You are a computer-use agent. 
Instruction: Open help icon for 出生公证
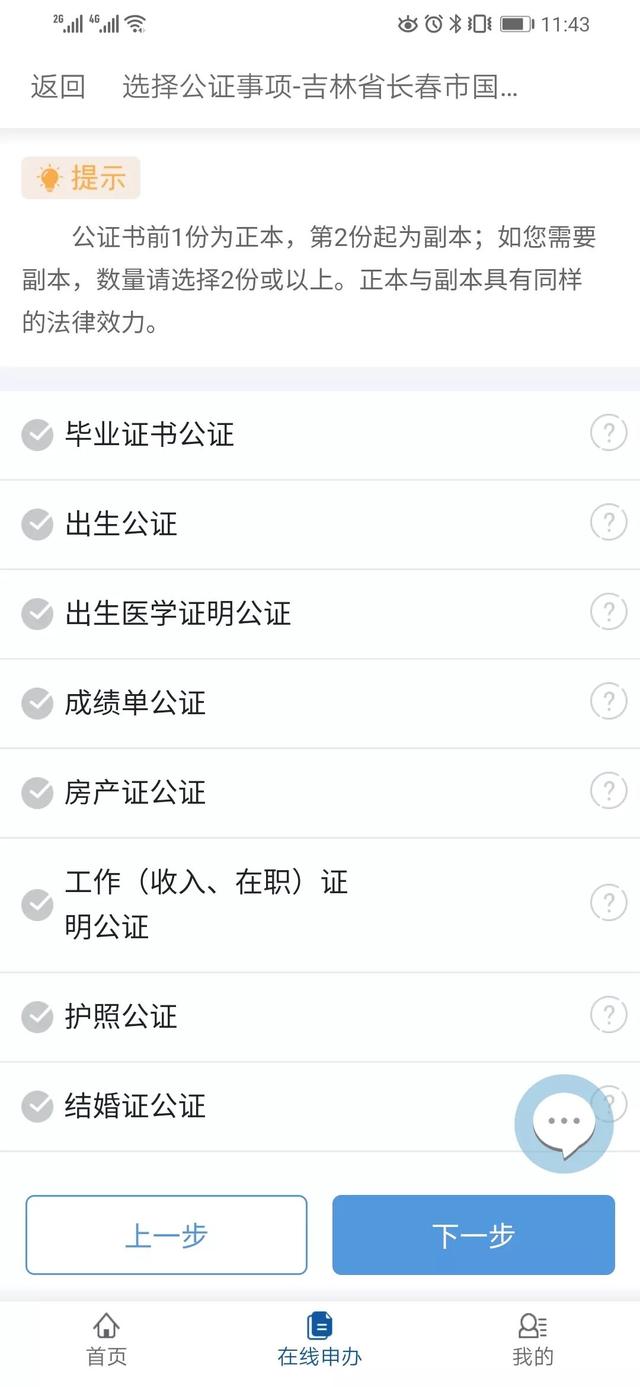[x=608, y=522]
